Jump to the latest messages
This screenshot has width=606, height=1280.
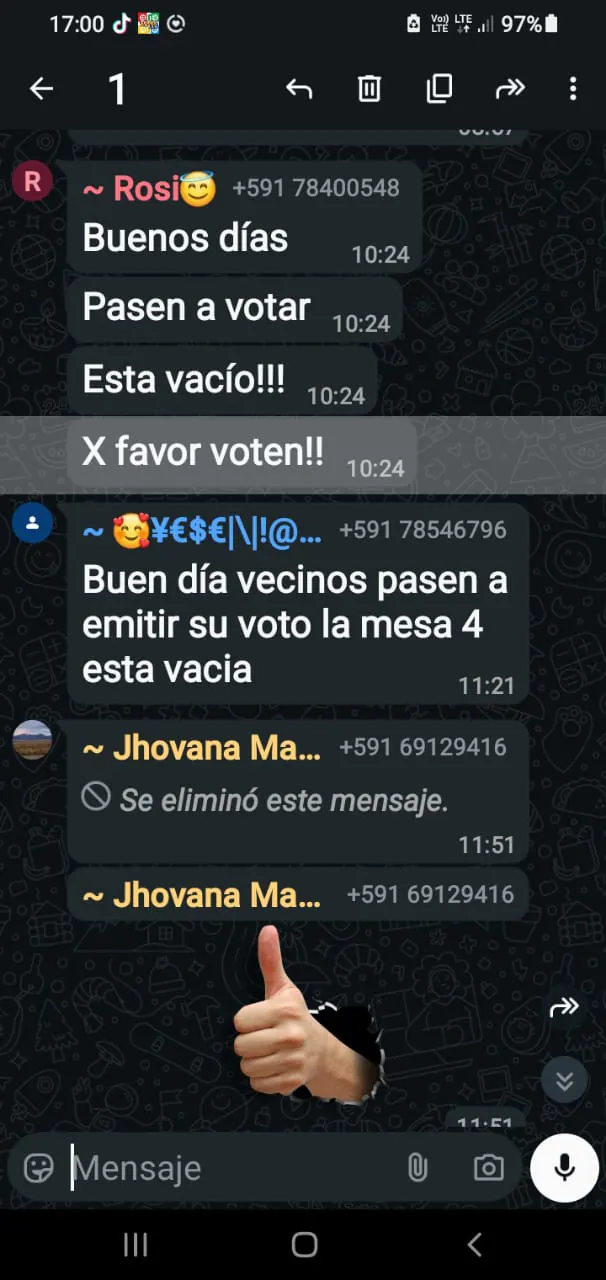[x=564, y=1081]
